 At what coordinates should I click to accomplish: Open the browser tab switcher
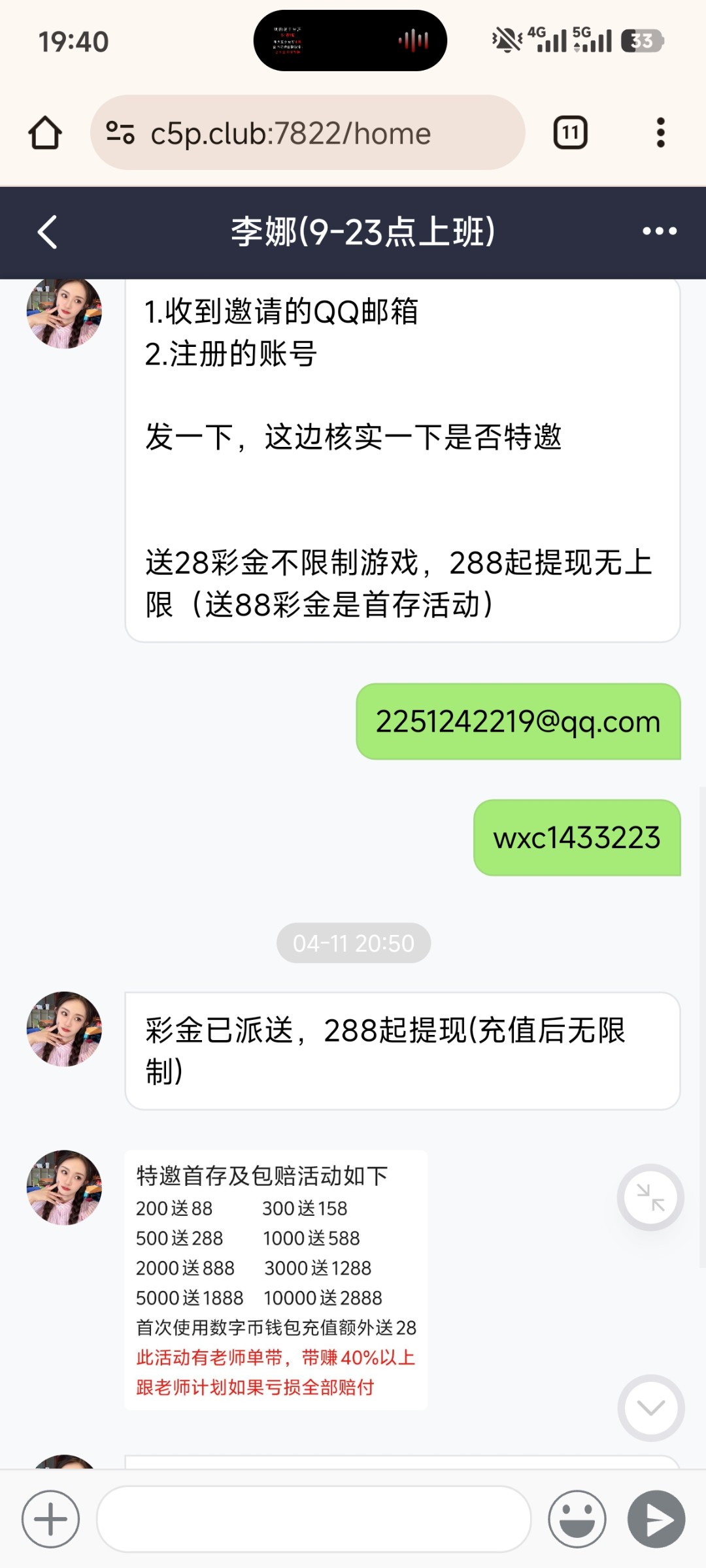pos(570,133)
